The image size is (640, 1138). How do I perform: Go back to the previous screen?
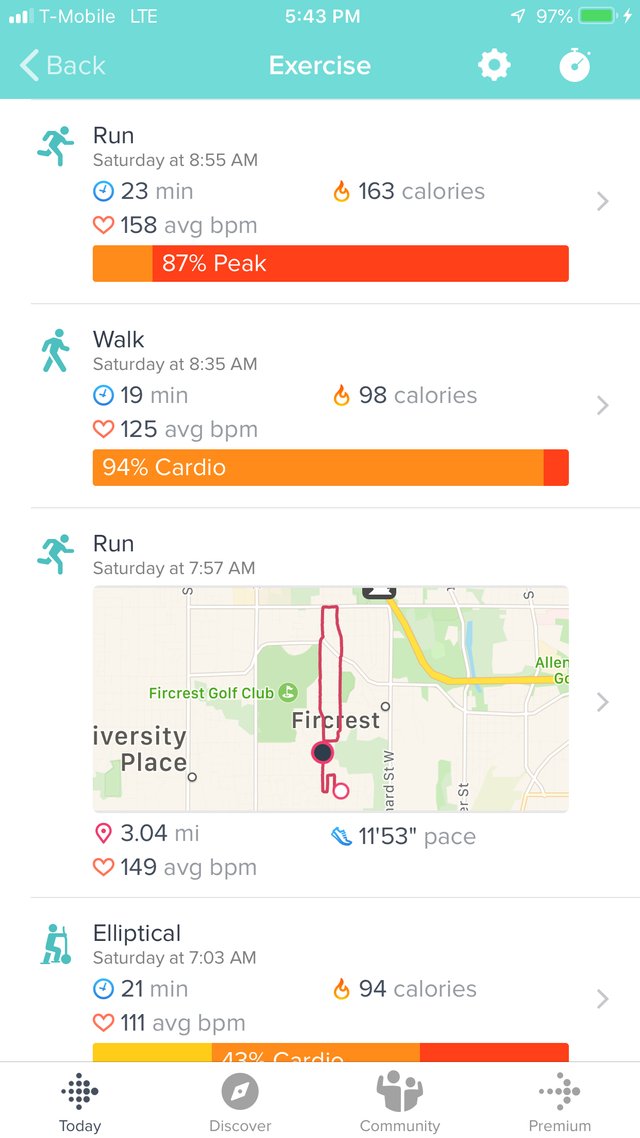pos(62,65)
